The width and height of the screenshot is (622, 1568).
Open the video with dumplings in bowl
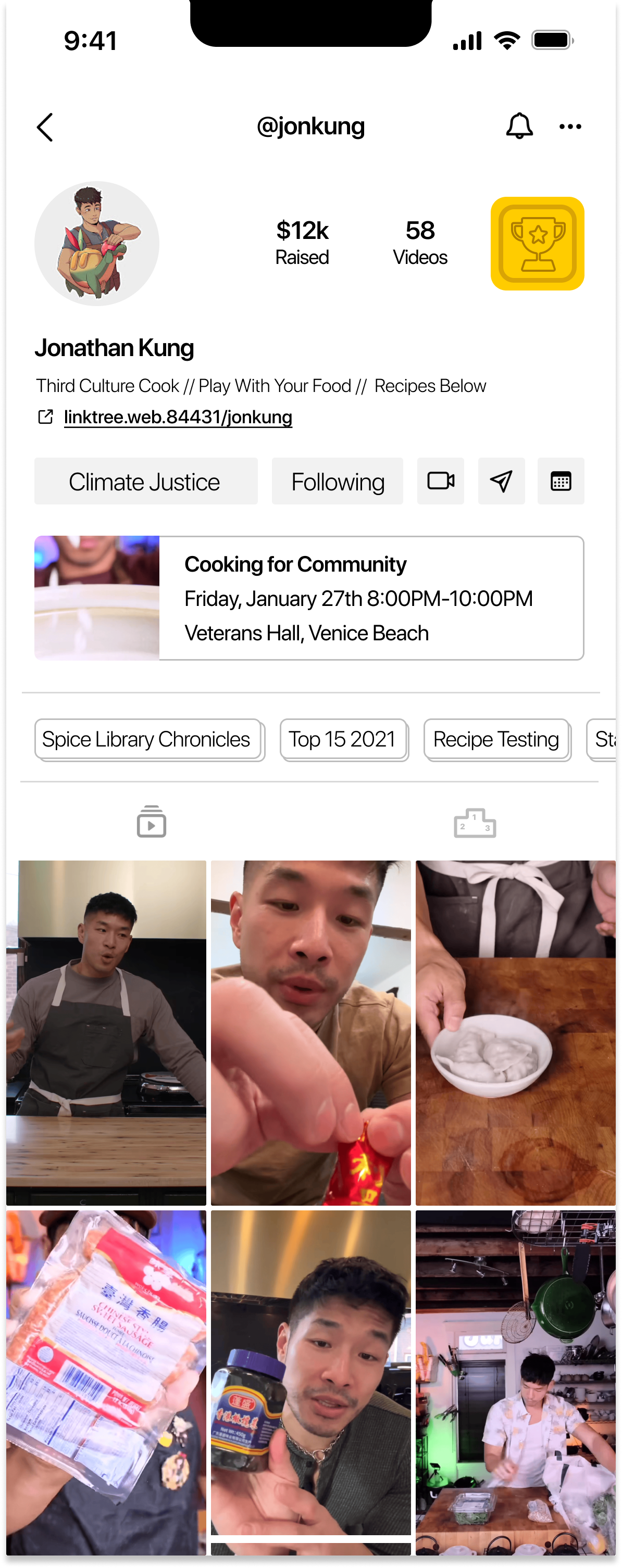(515, 1032)
